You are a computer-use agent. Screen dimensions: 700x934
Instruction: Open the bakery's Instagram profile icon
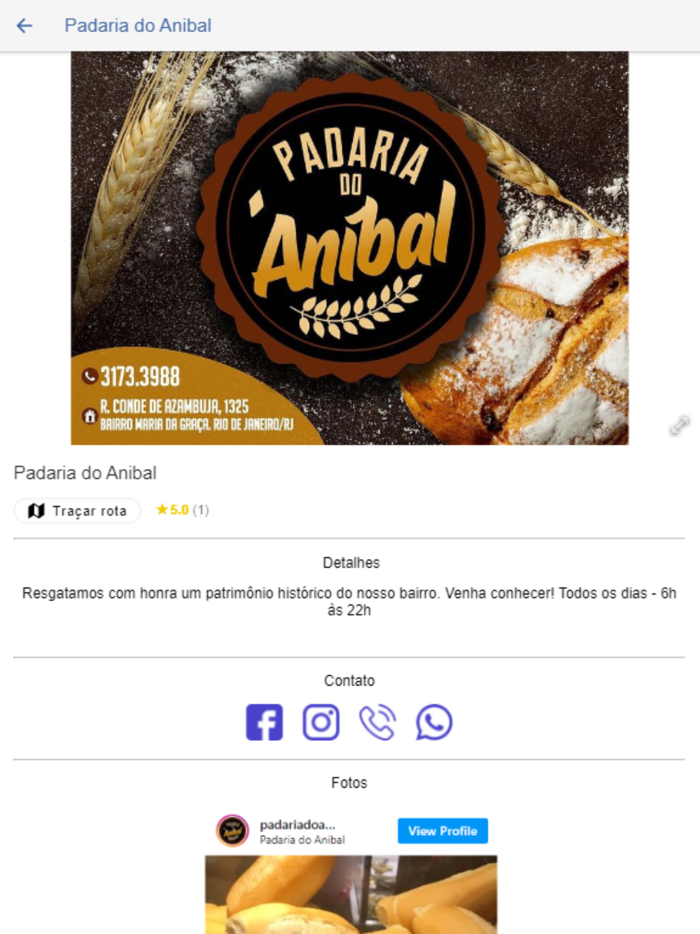(x=321, y=722)
